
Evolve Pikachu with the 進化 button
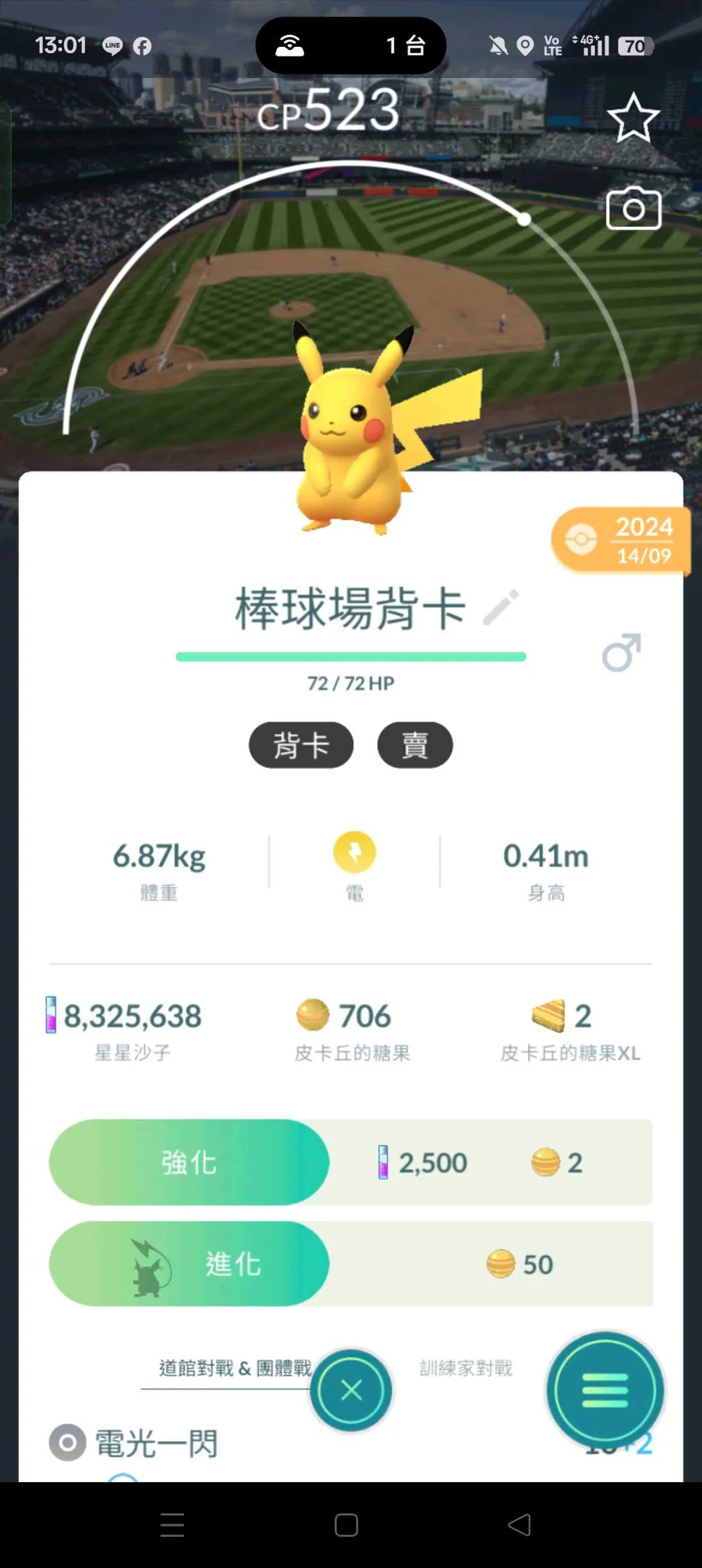pos(189,1264)
